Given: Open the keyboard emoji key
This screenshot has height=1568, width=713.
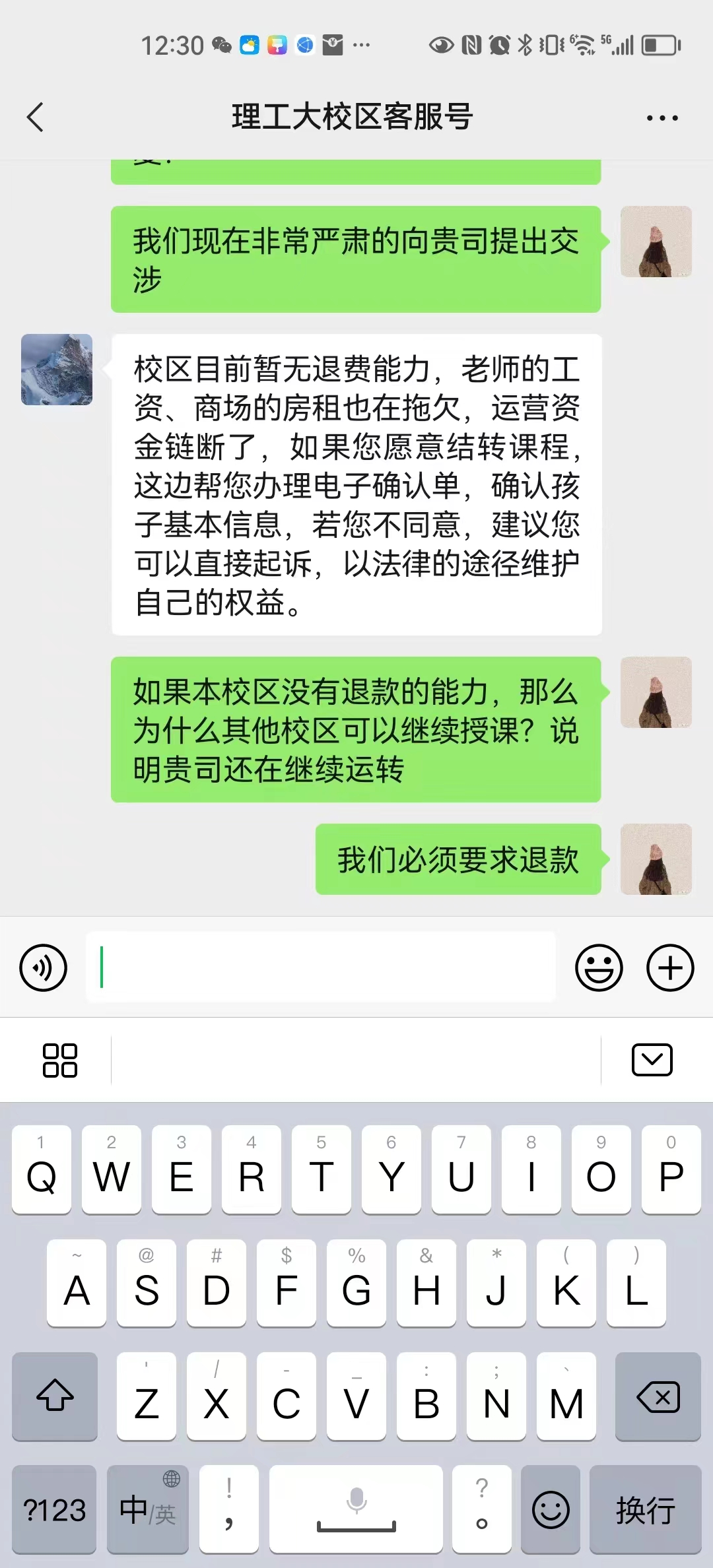Looking at the screenshot, I should point(550,1510).
